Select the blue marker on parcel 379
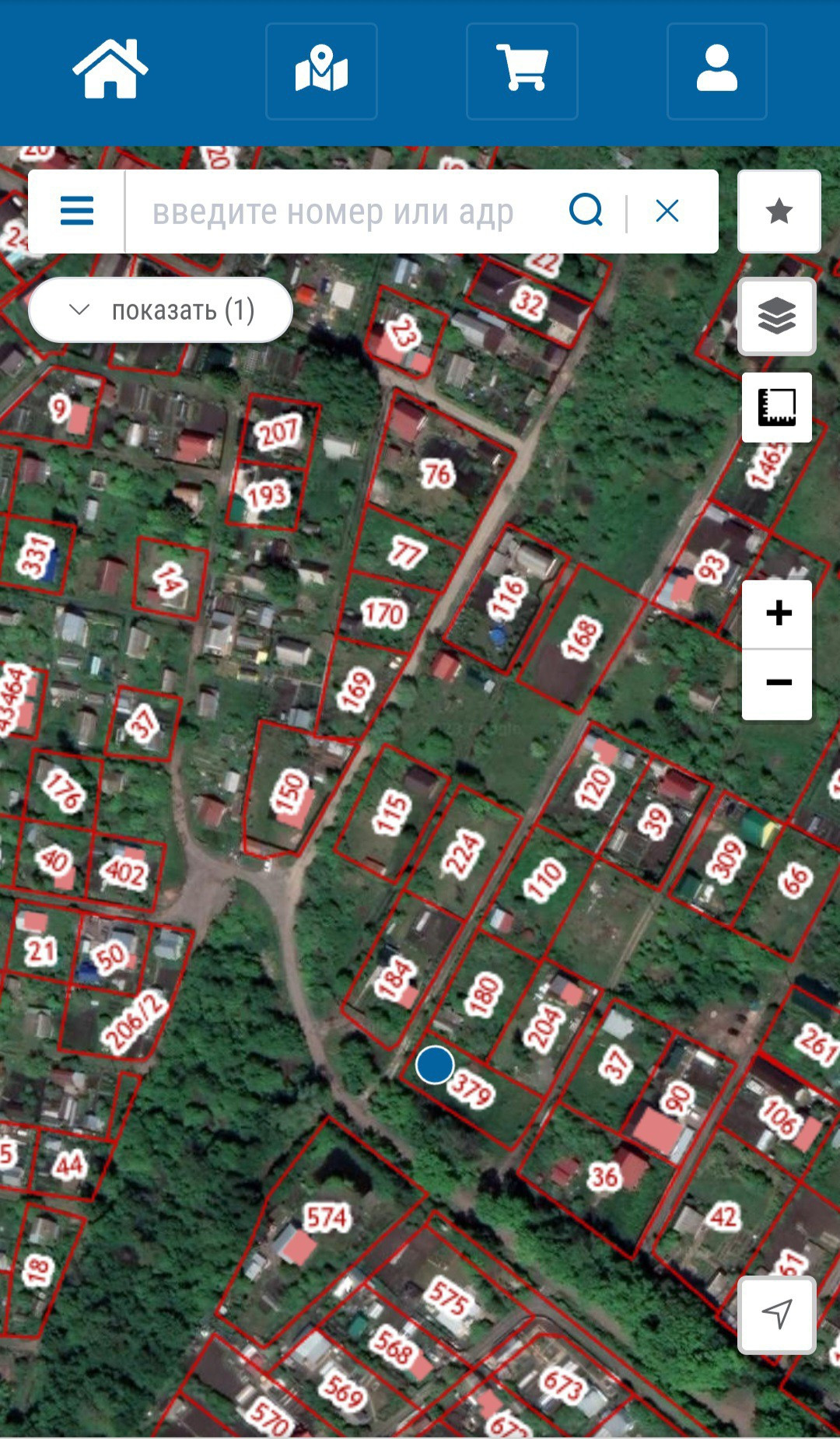This screenshot has width=840, height=1439. pos(435,1065)
